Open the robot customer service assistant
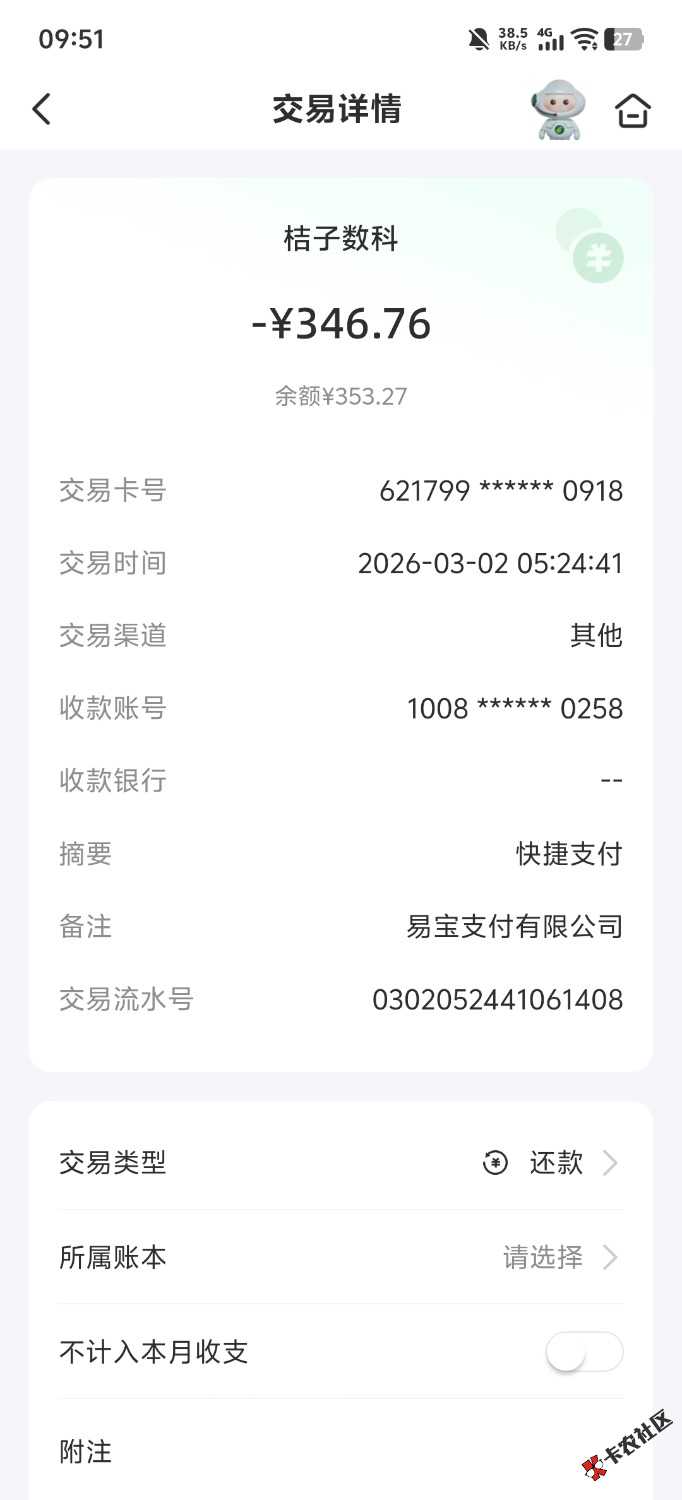The image size is (682, 1500). (x=558, y=109)
